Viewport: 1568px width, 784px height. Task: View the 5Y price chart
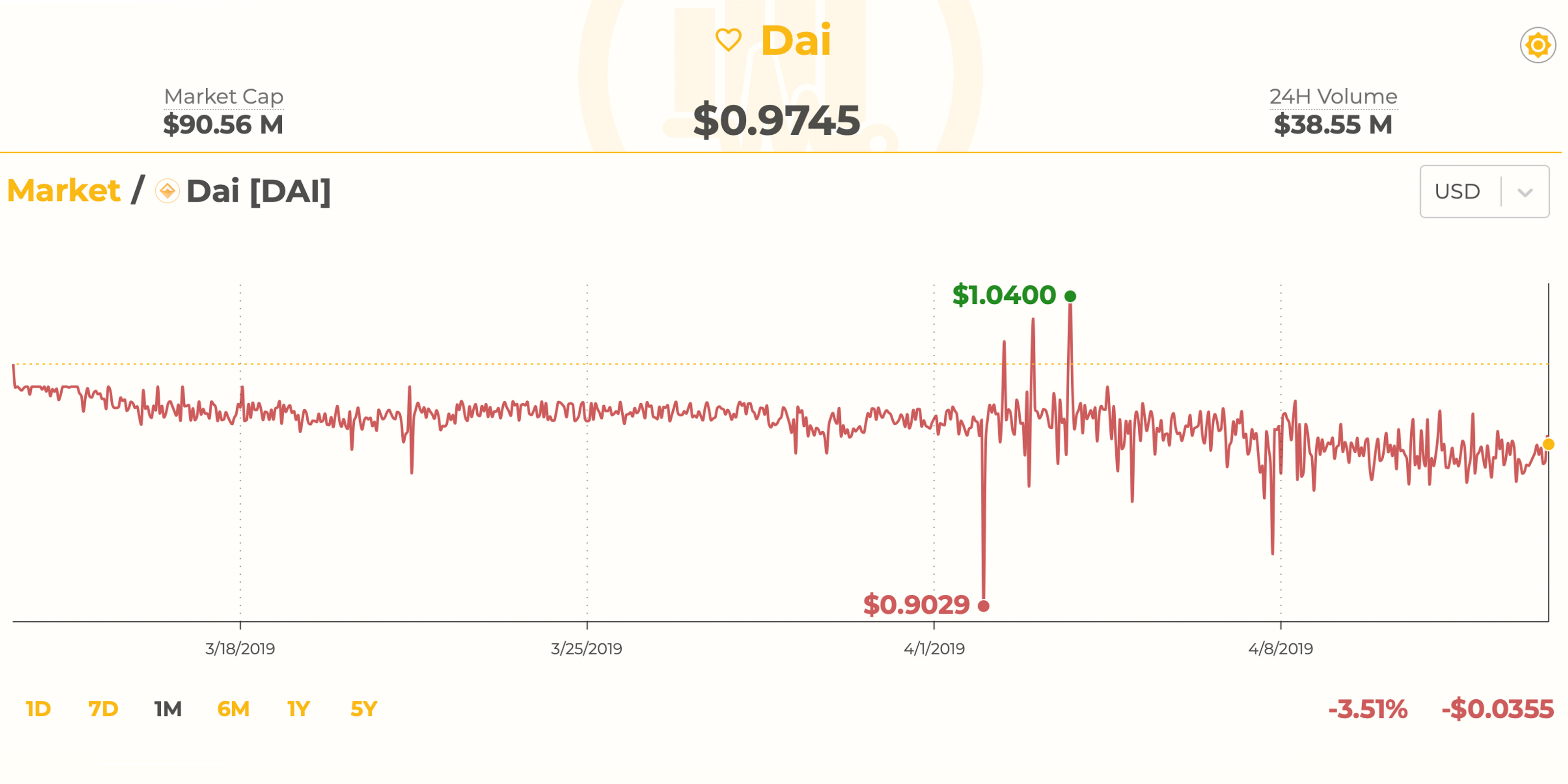click(364, 709)
